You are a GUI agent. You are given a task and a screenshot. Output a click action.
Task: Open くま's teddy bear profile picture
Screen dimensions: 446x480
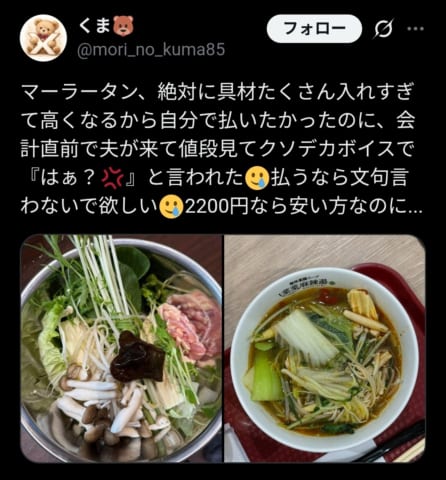coord(43,38)
